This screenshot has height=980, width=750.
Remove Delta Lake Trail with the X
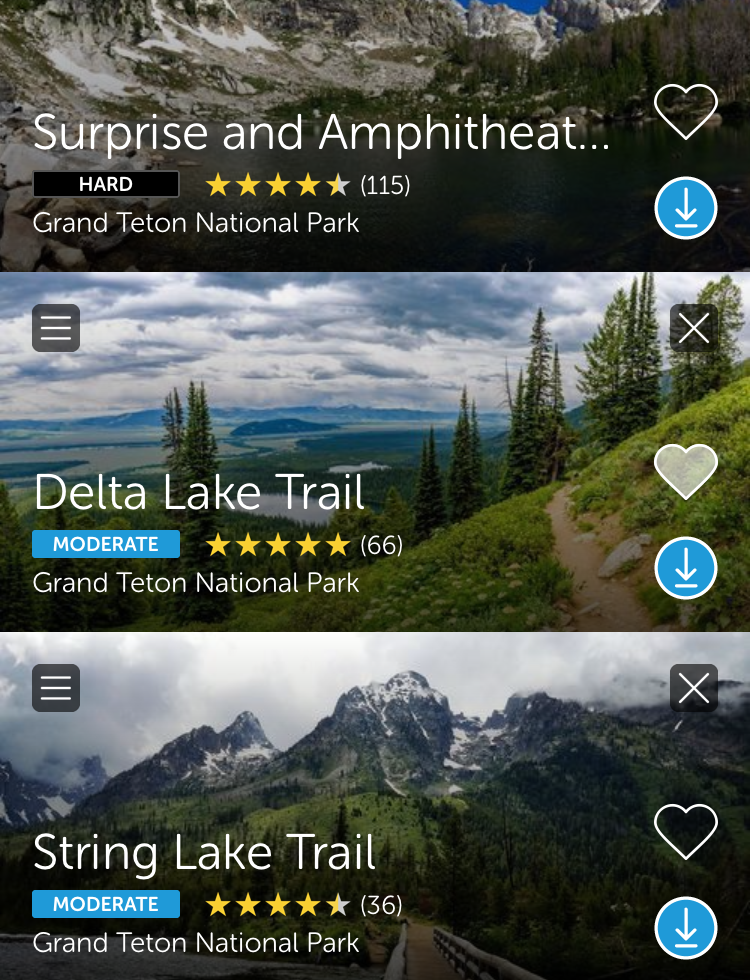pyautogui.click(x=694, y=328)
